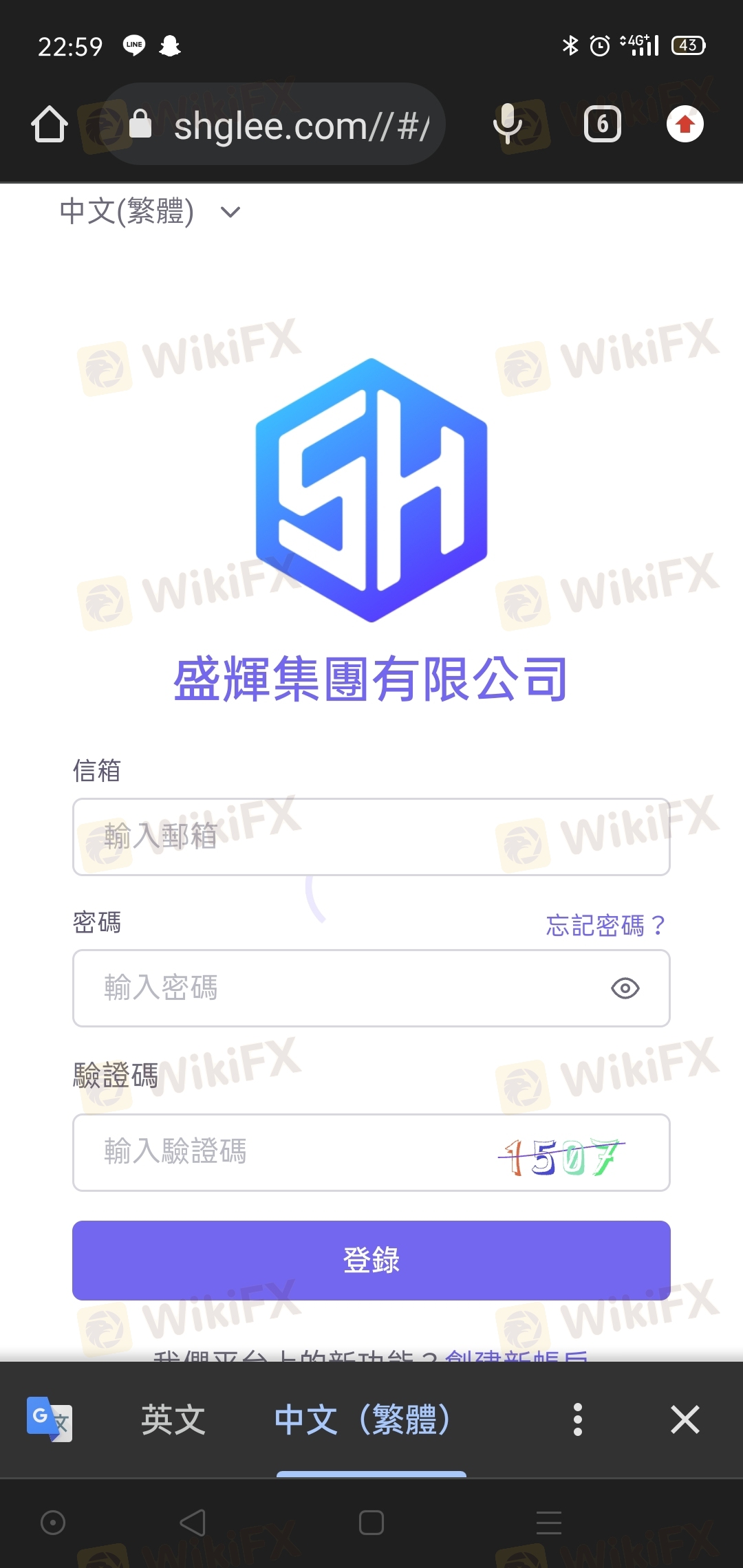Image resolution: width=743 pixels, height=1568 pixels.
Task: Close the translate bar
Action: (685, 1419)
